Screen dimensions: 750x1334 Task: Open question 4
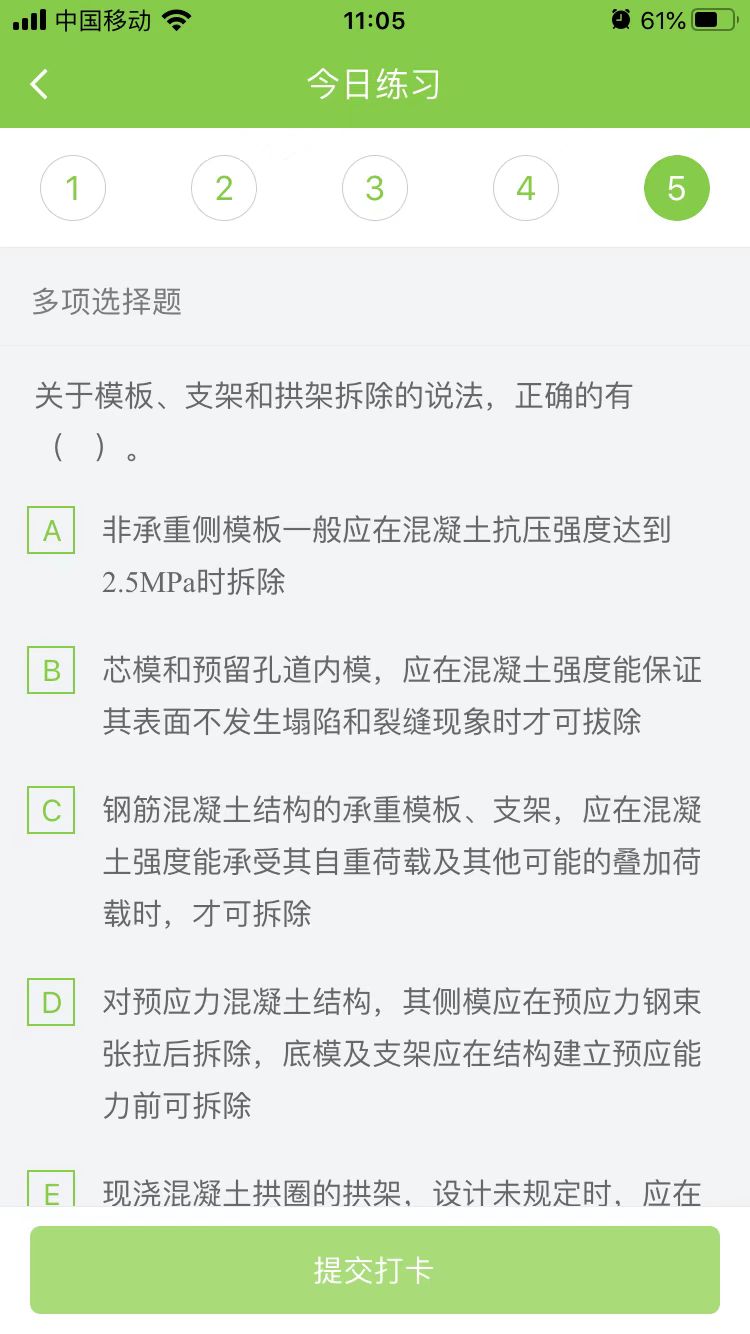(x=526, y=188)
